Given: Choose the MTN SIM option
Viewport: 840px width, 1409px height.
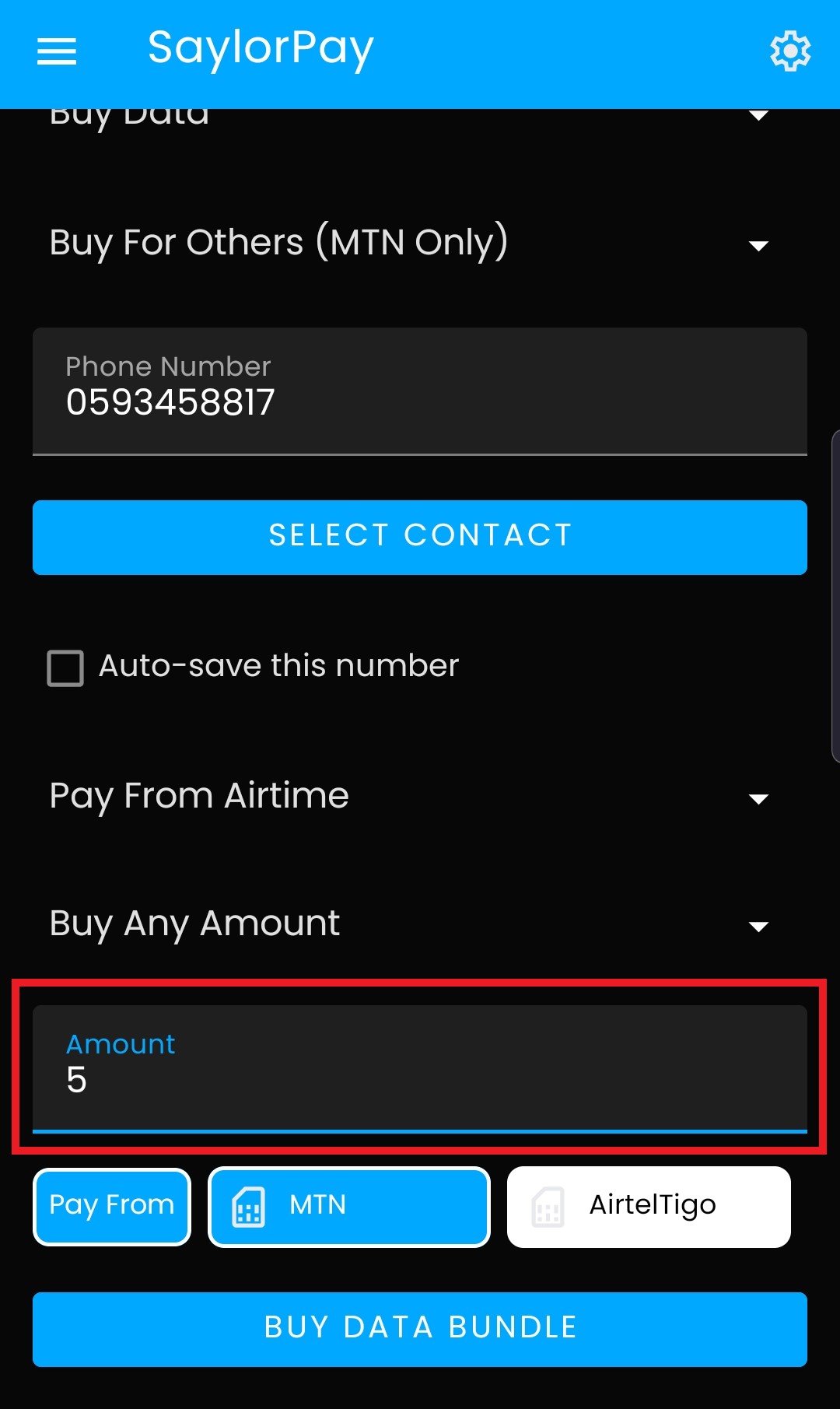Looking at the screenshot, I should click(349, 1207).
